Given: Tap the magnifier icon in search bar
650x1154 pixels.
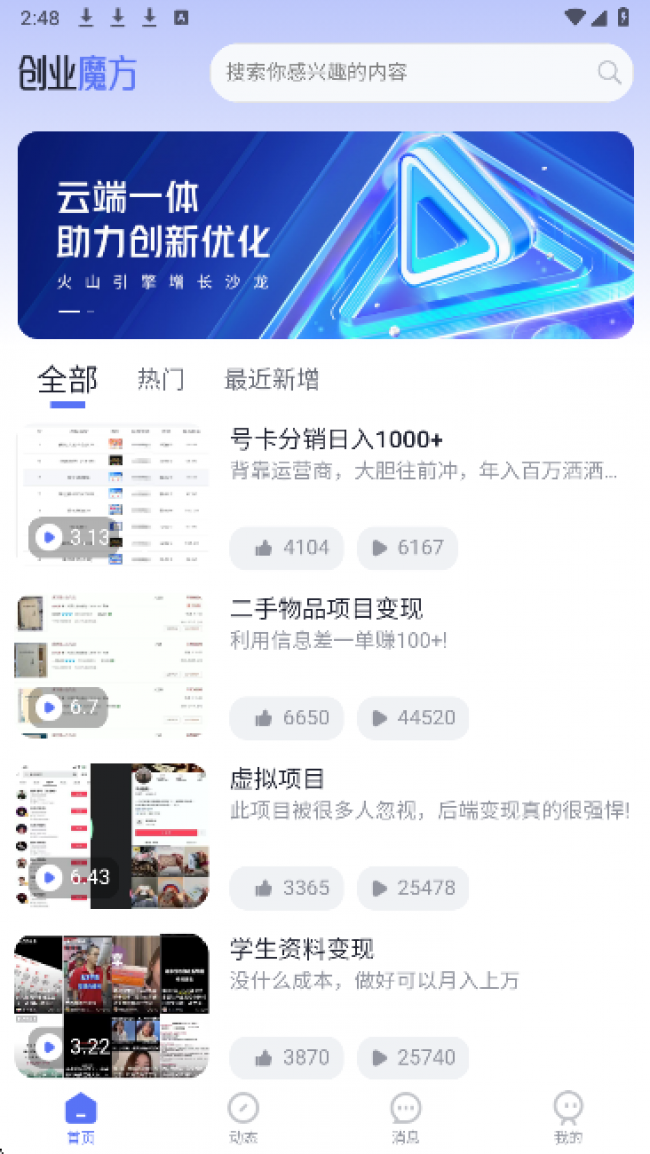Looking at the screenshot, I should (x=609, y=72).
